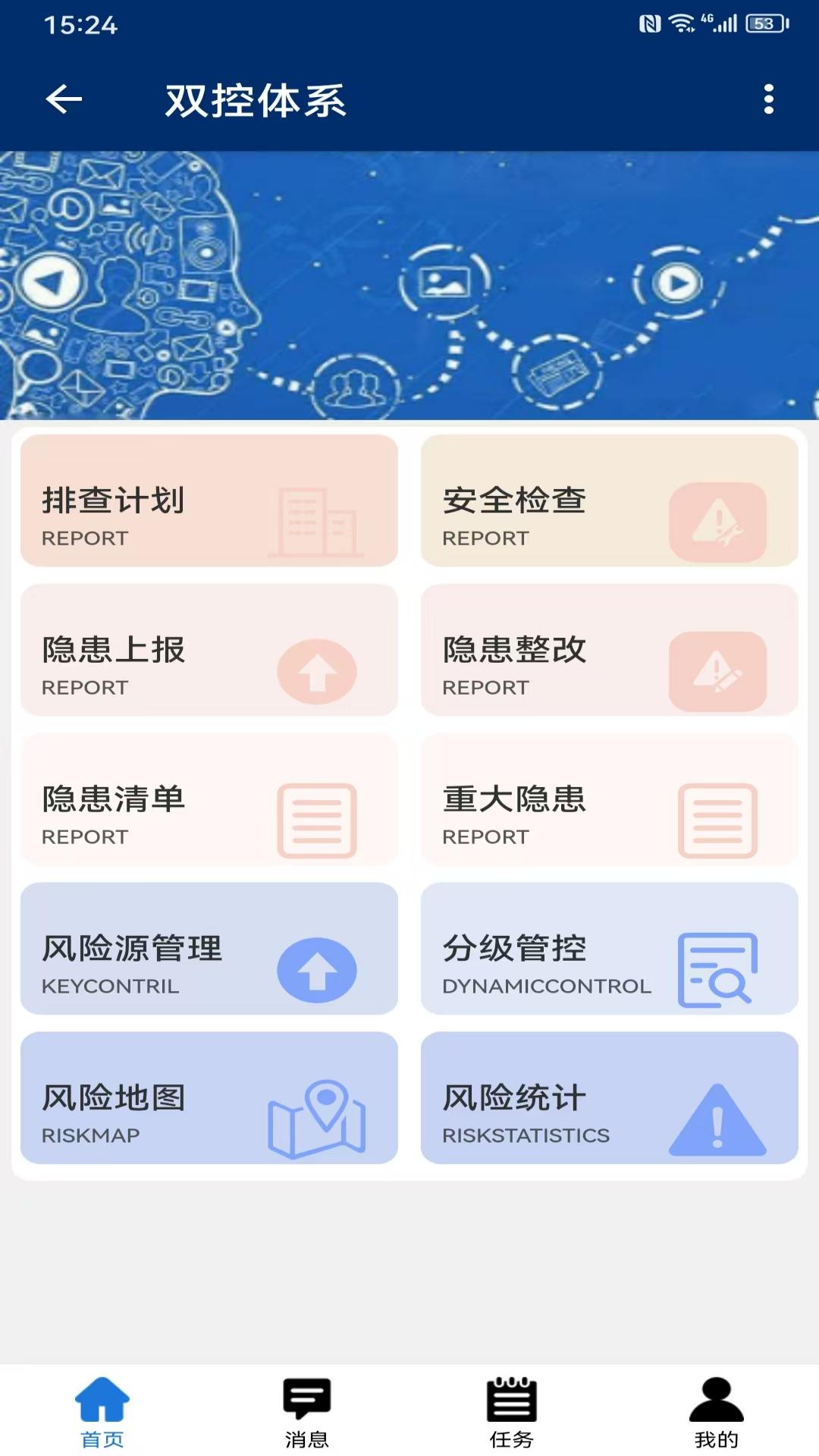Go to the 我的 tab
Image resolution: width=819 pixels, height=1456 pixels.
716,1411
